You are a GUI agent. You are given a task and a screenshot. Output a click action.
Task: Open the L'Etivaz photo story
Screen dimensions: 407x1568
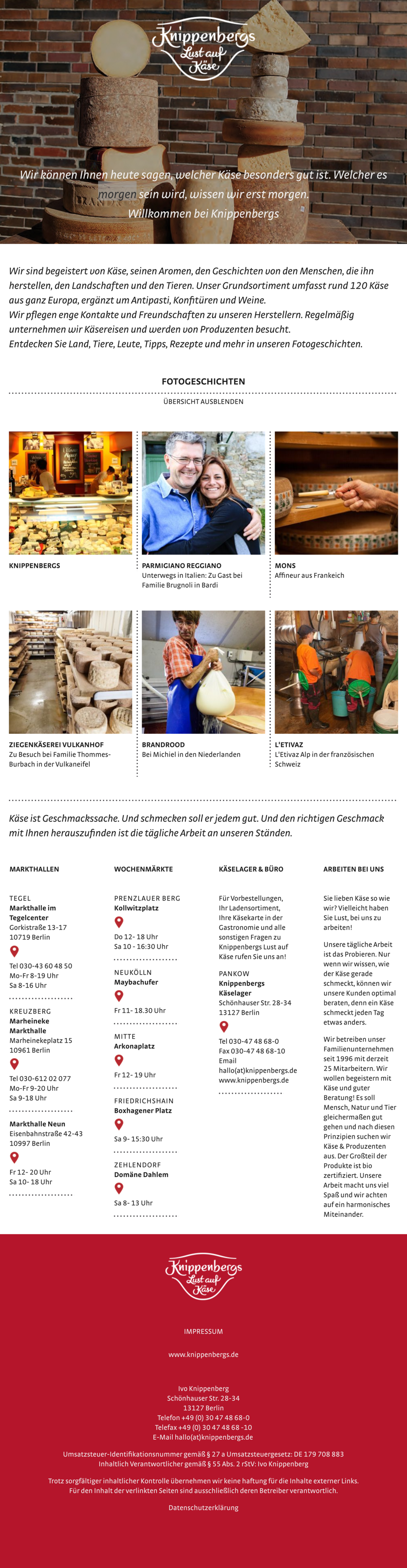click(x=336, y=672)
